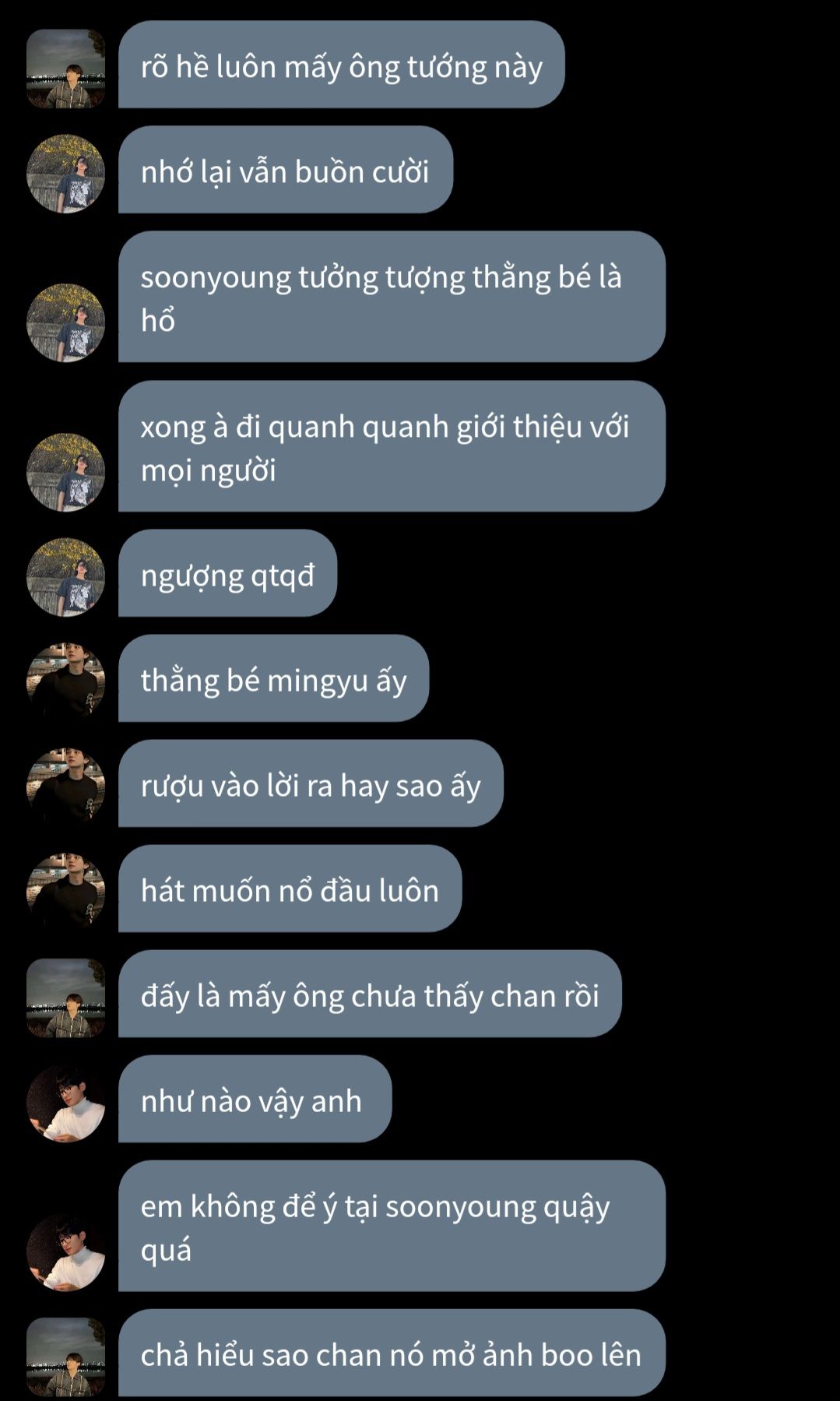Open avatar beside "rõ hề luôn mấy ông tướng này"
840x1401 pixels.
coord(65,69)
